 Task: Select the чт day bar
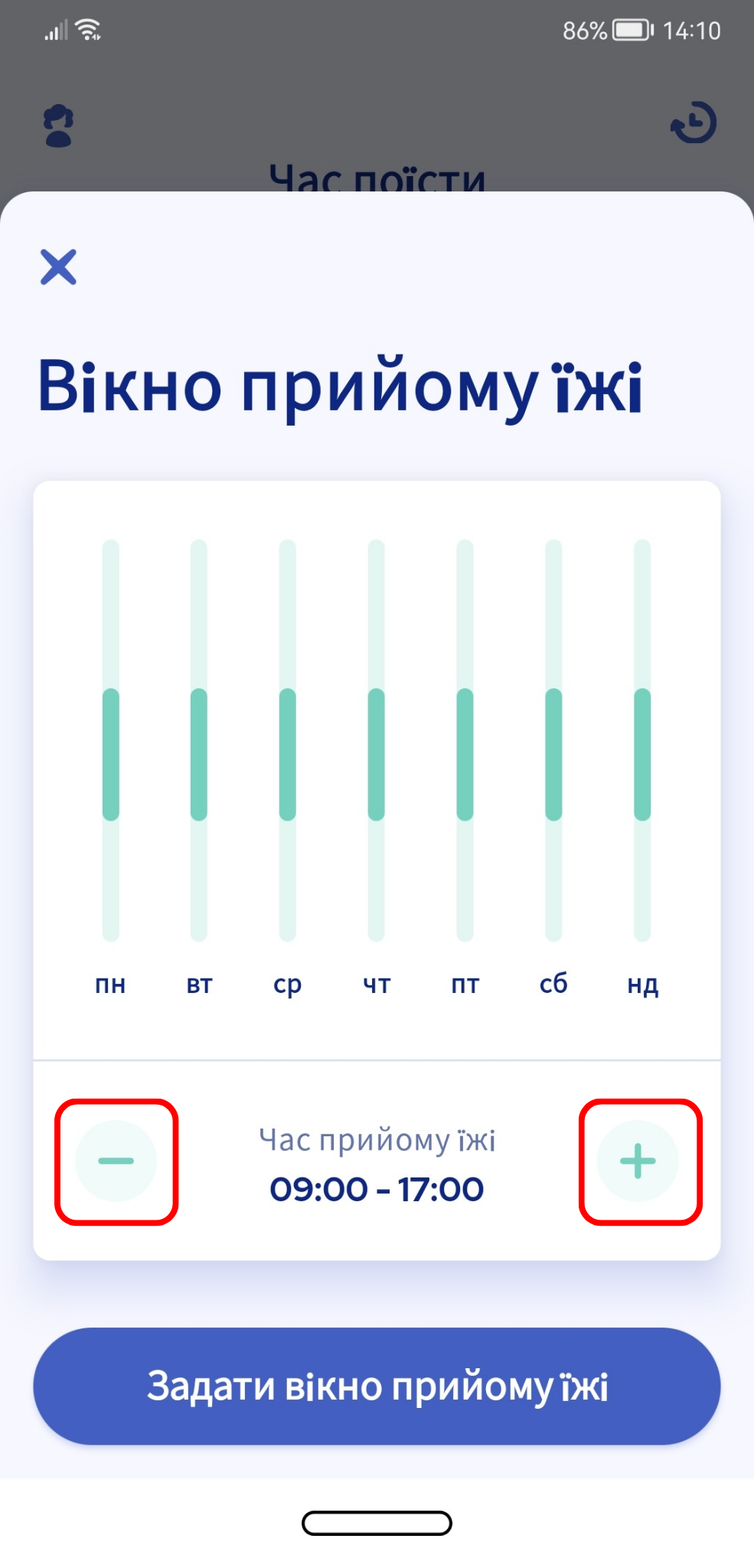(377, 740)
